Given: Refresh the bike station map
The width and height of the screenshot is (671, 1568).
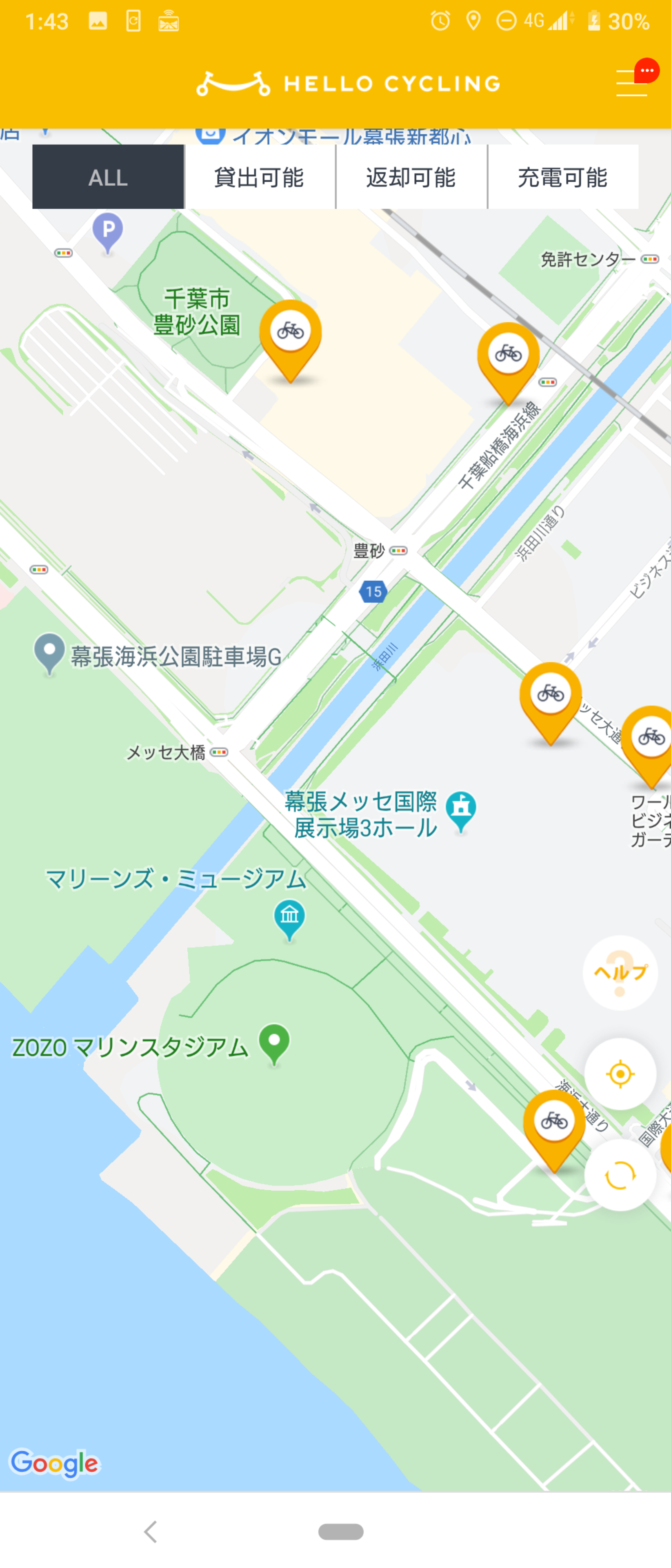Looking at the screenshot, I should (620, 1175).
